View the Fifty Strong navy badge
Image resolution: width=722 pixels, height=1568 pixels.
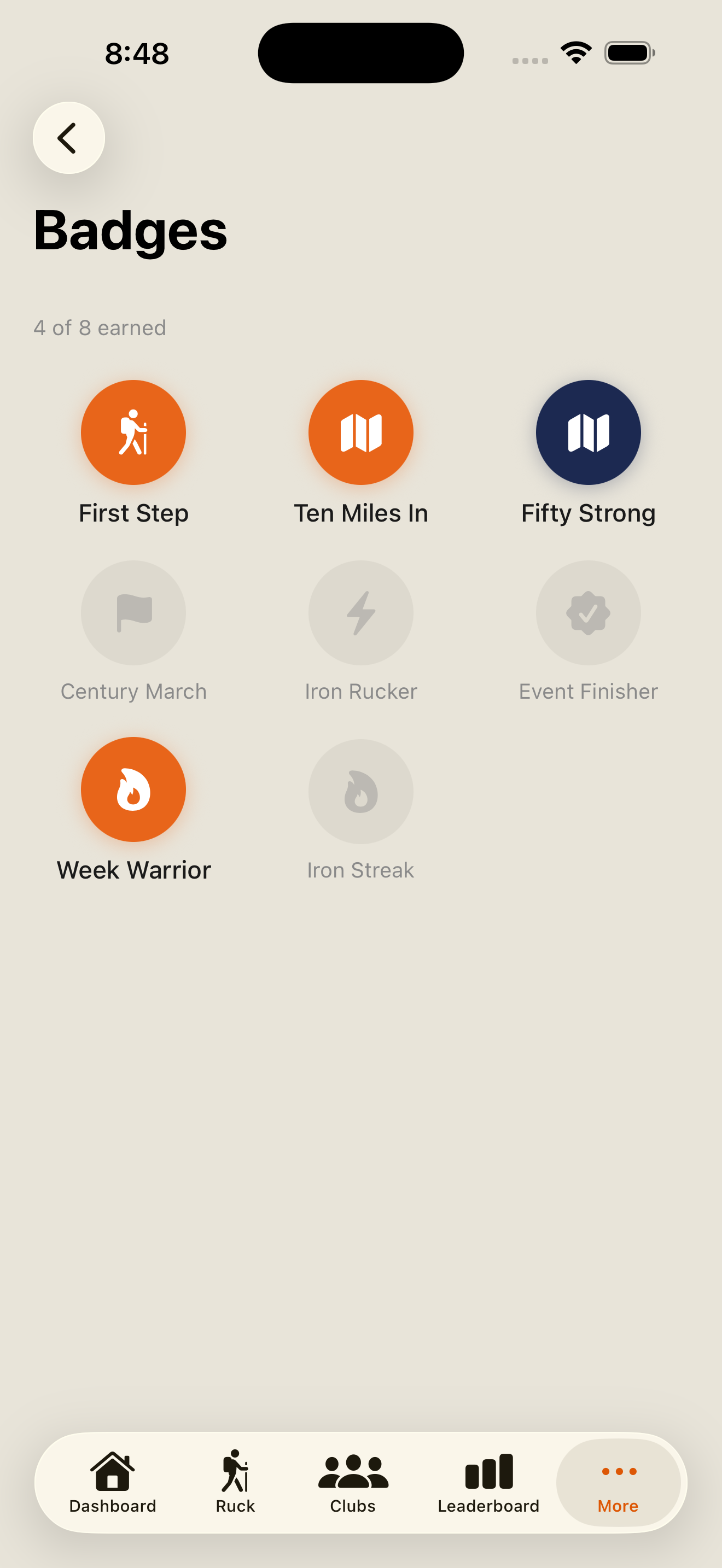pyautogui.click(x=588, y=431)
